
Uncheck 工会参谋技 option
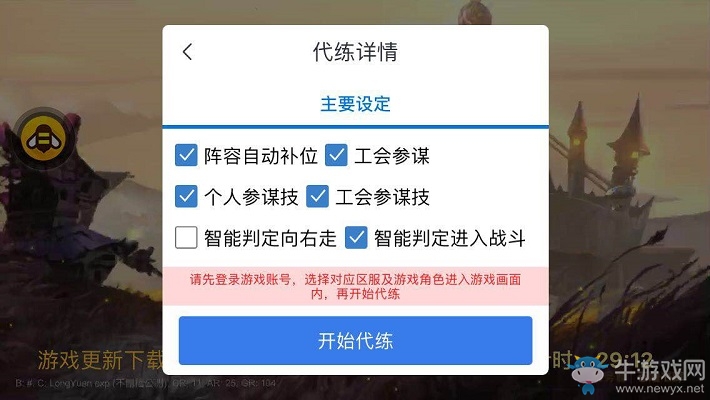click(318, 196)
